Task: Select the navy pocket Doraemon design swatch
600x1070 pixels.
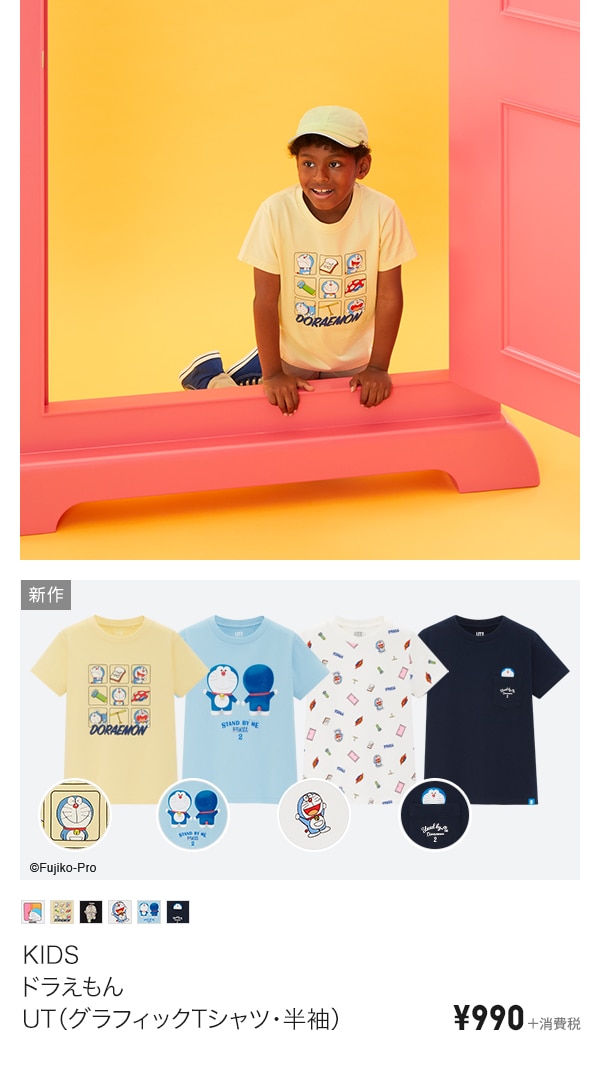Action: click(x=178, y=912)
